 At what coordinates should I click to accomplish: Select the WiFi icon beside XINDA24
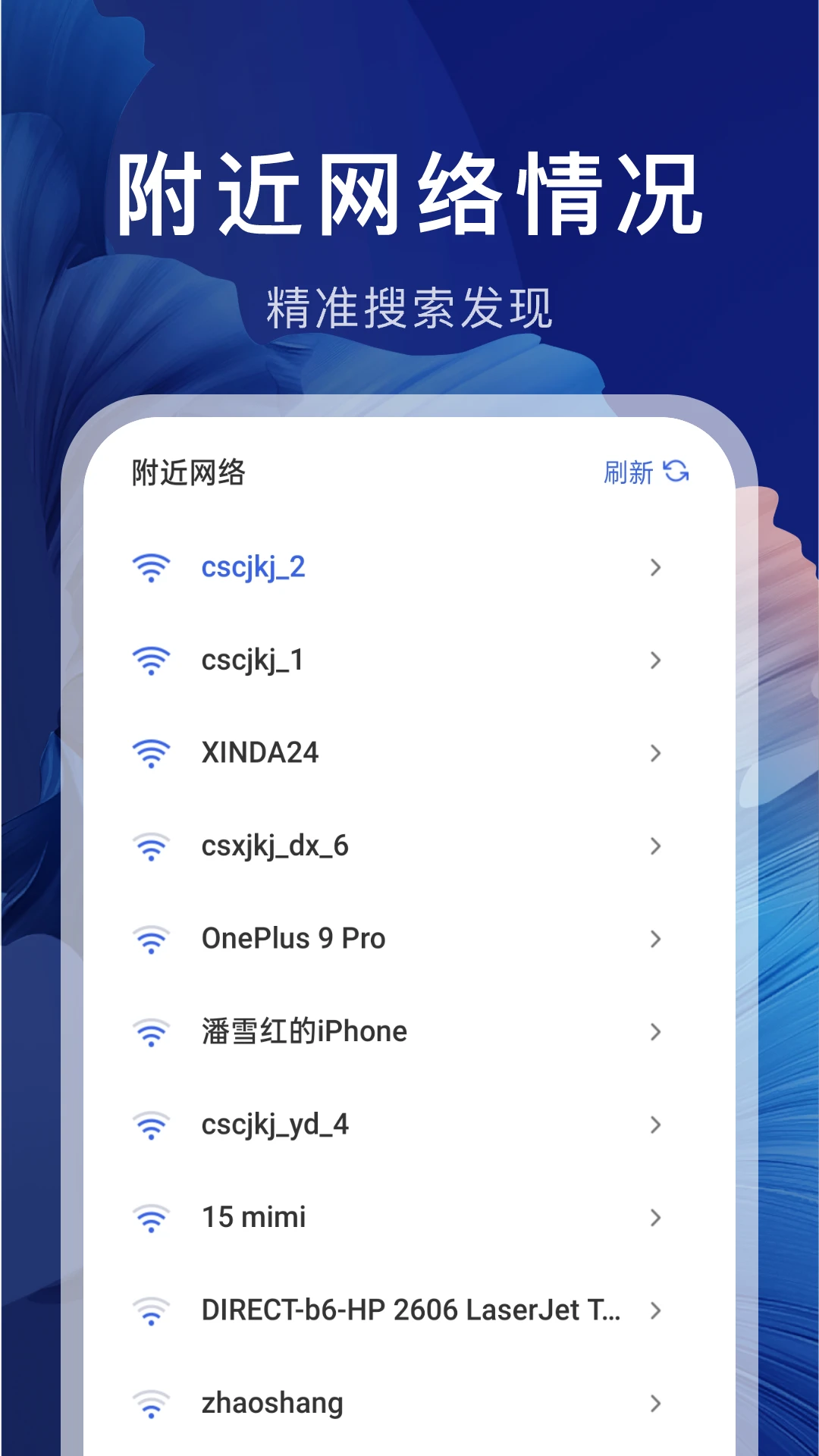[152, 755]
